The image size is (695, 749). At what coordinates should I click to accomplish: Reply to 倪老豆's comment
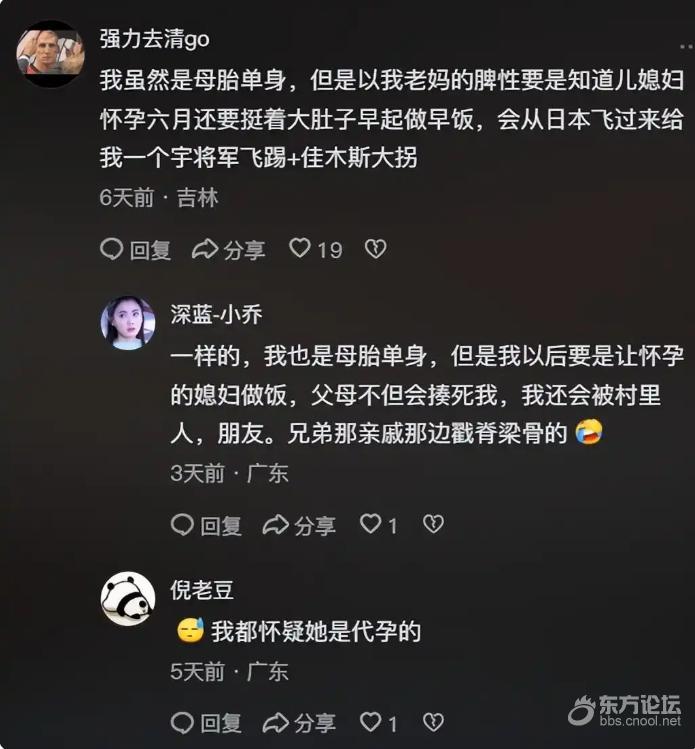tap(206, 722)
